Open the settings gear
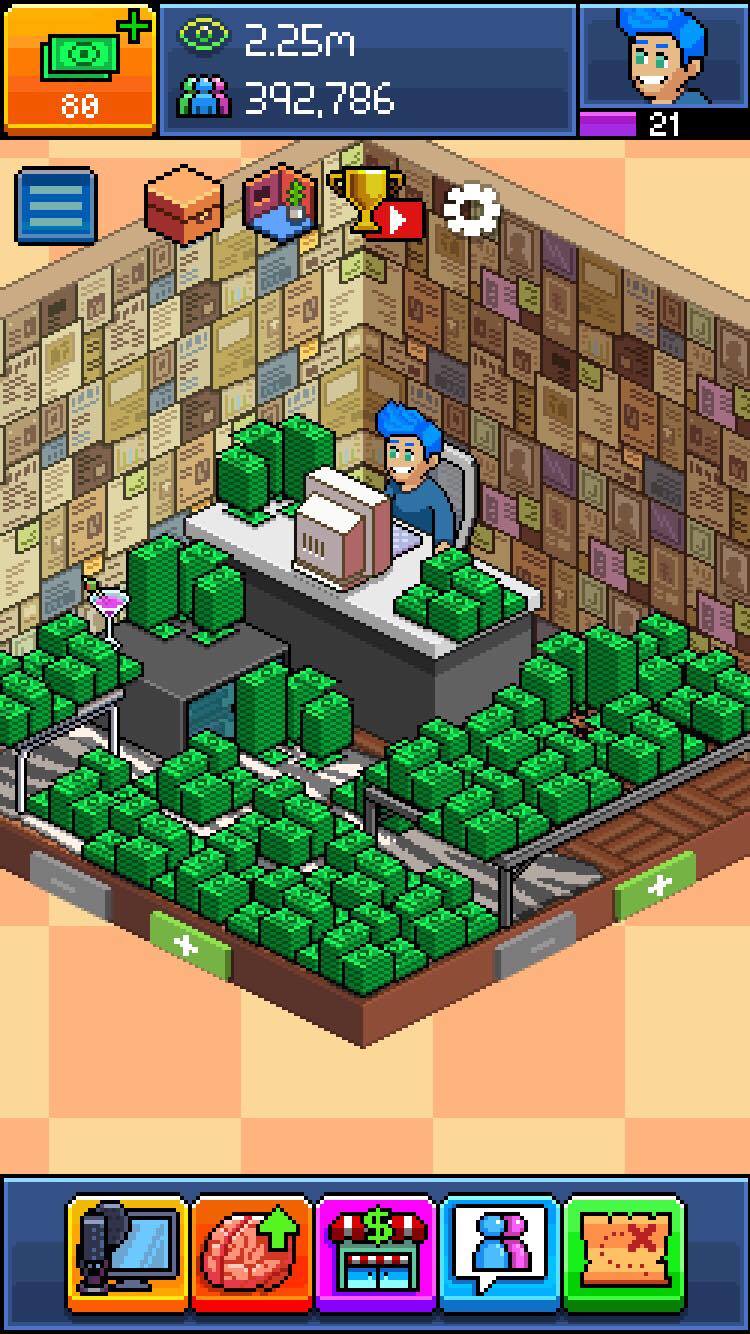Image resolution: width=750 pixels, height=1334 pixels. 471,209
